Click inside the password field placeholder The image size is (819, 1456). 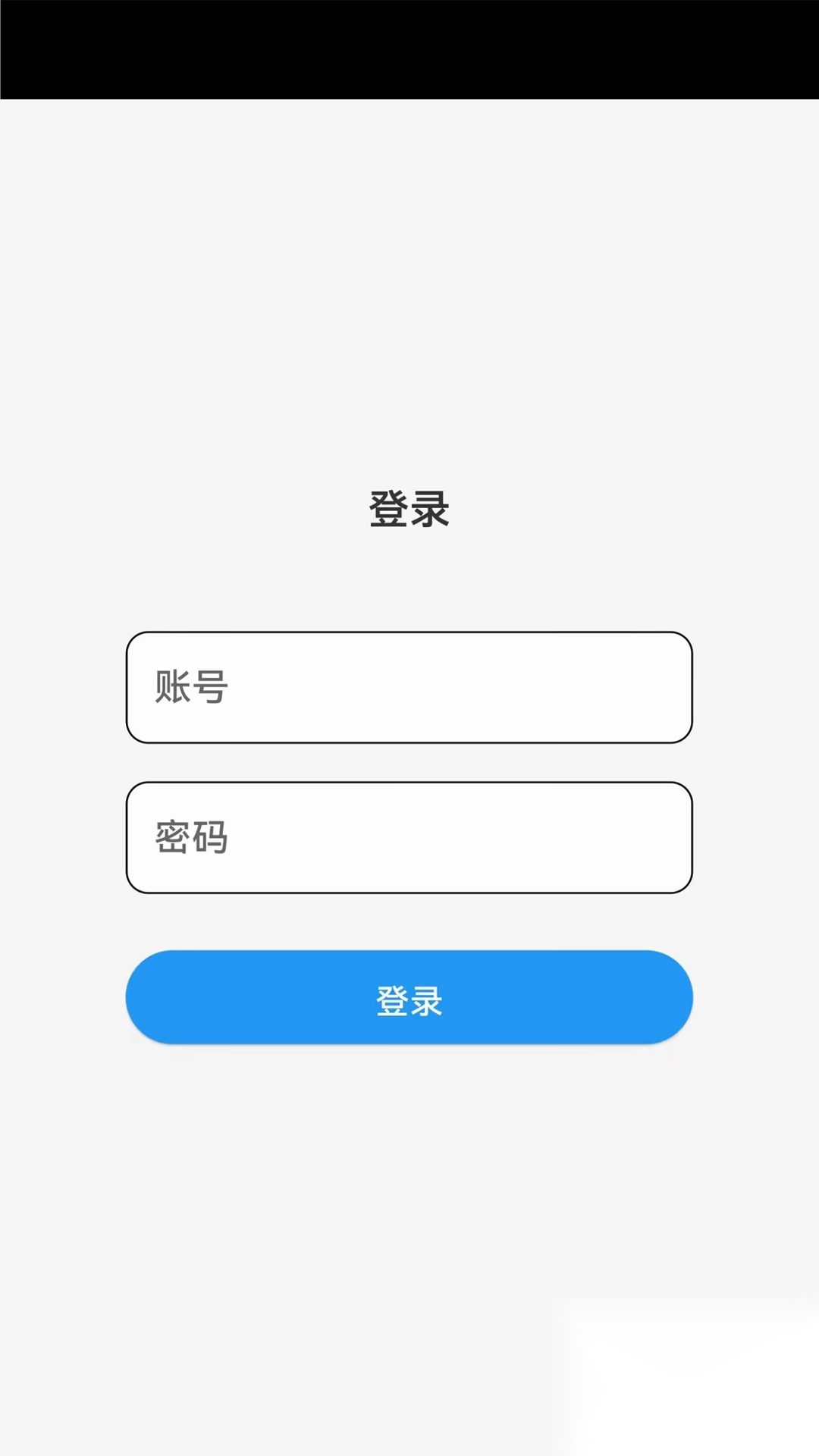pos(190,838)
